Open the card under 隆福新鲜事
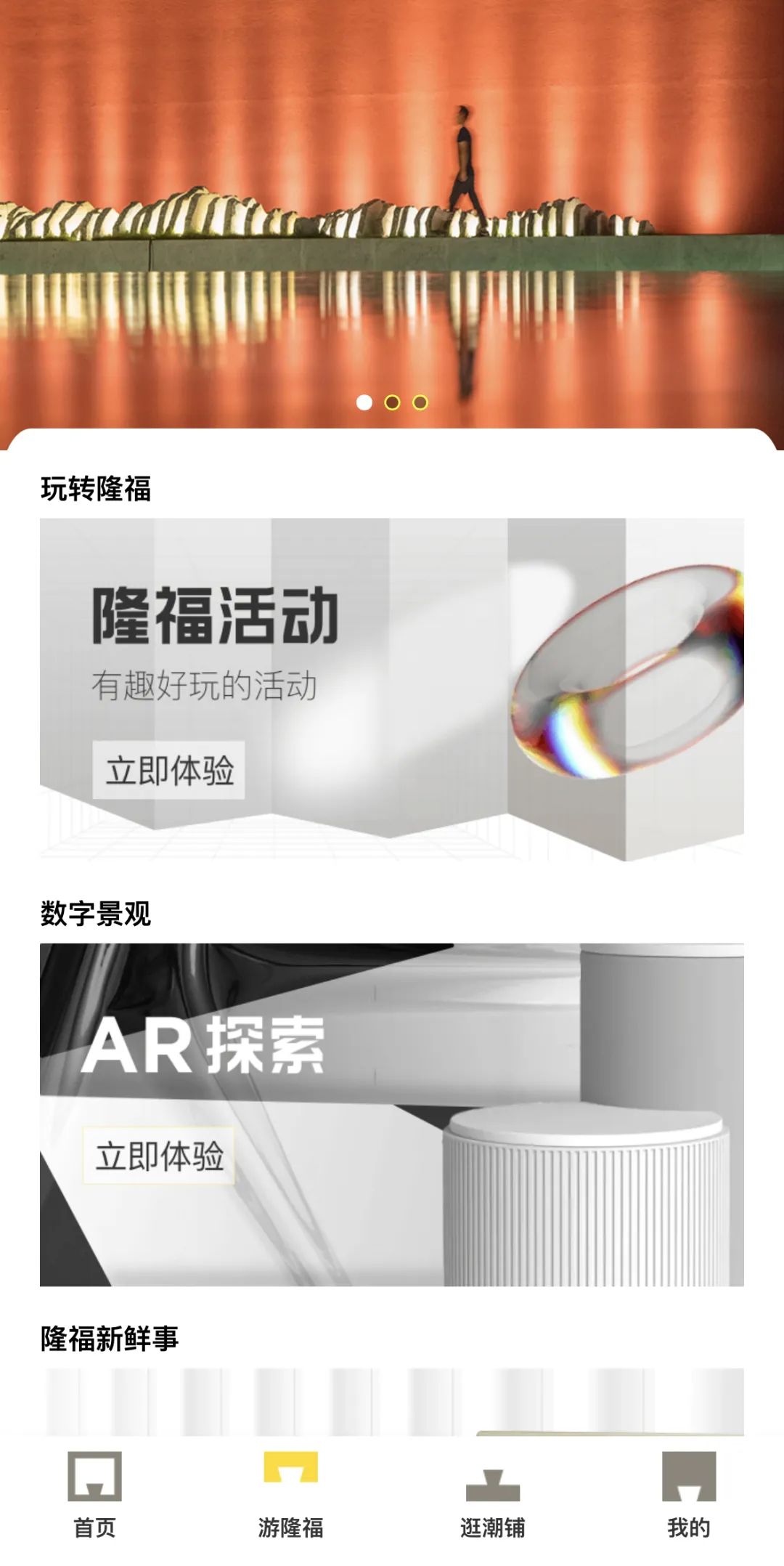The width and height of the screenshot is (784, 1566). [392, 1402]
